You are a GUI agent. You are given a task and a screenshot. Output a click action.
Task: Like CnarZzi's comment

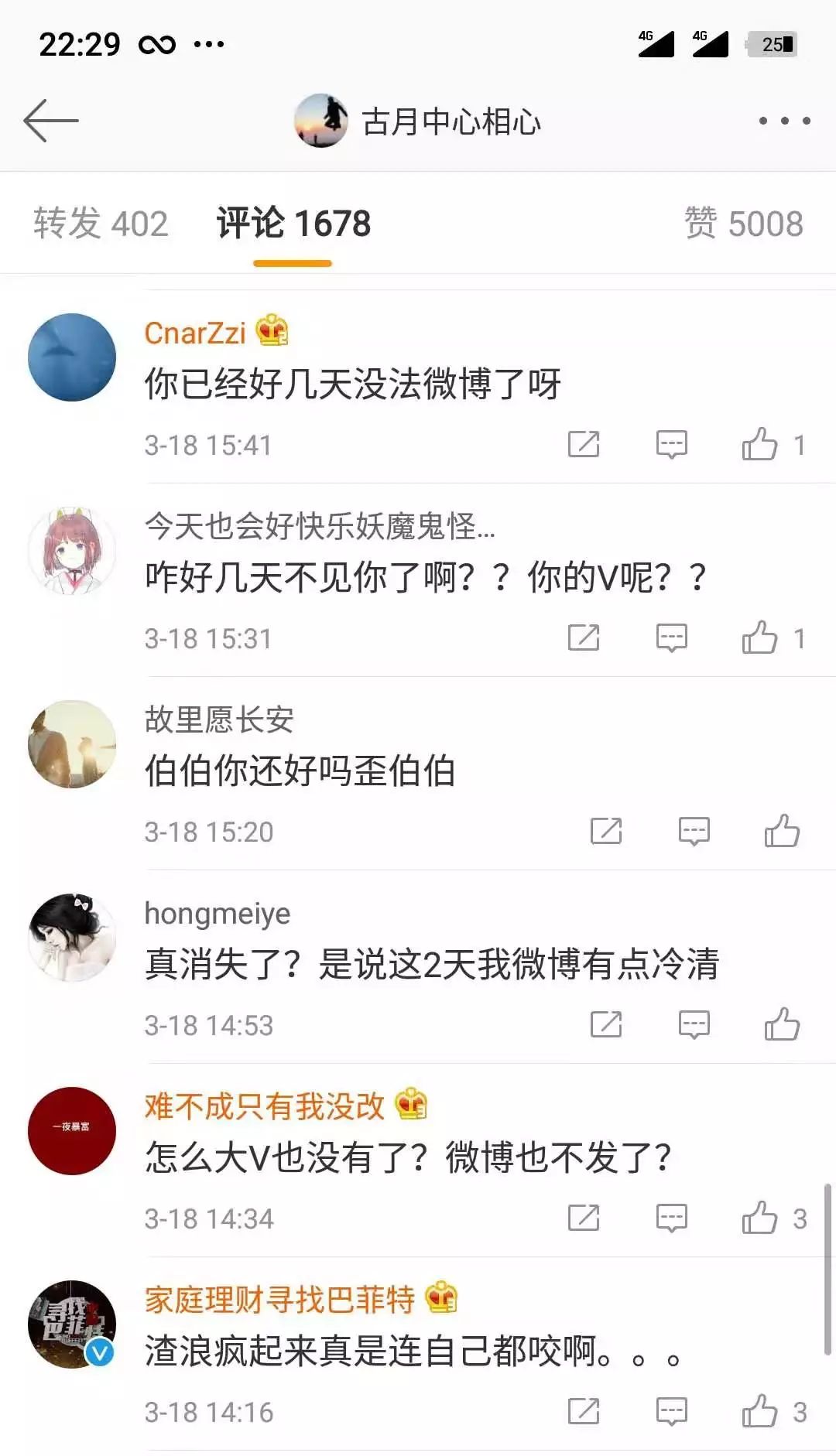point(759,445)
